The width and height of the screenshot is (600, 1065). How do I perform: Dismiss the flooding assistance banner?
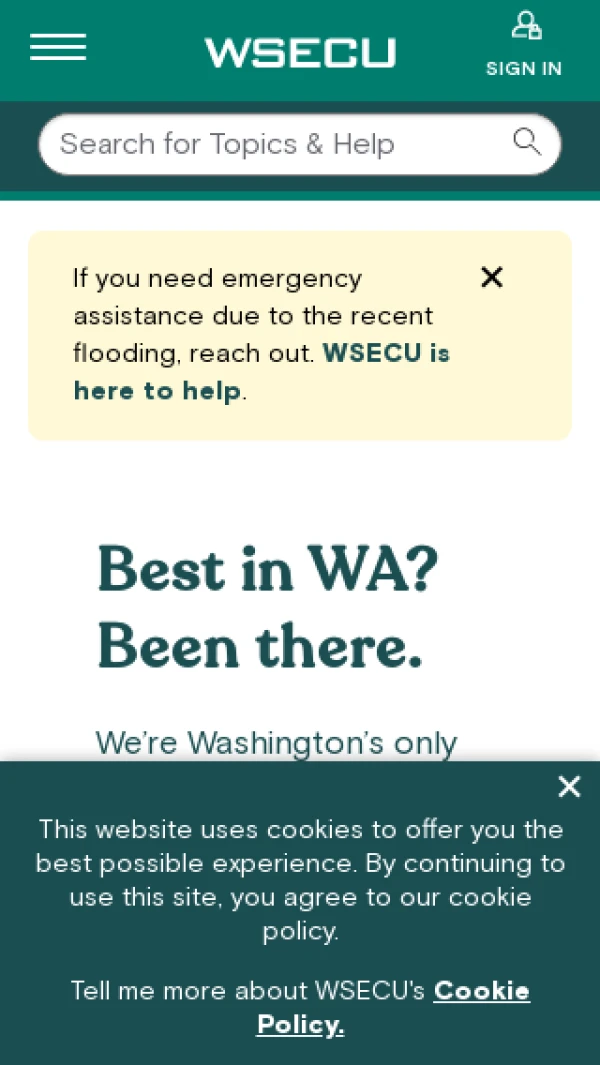click(491, 278)
